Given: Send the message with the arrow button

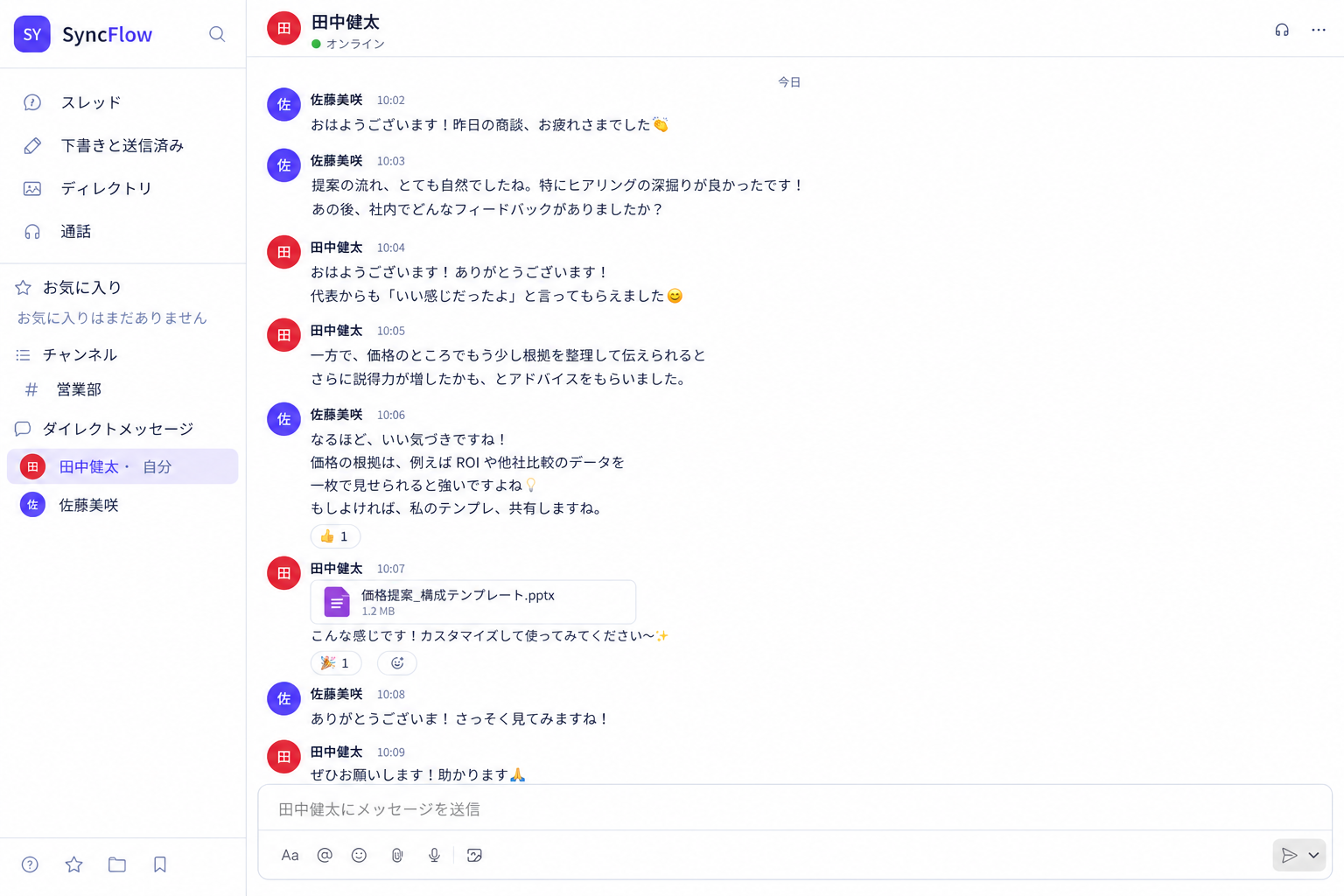Looking at the screenshot, I should coord(1289,855).
